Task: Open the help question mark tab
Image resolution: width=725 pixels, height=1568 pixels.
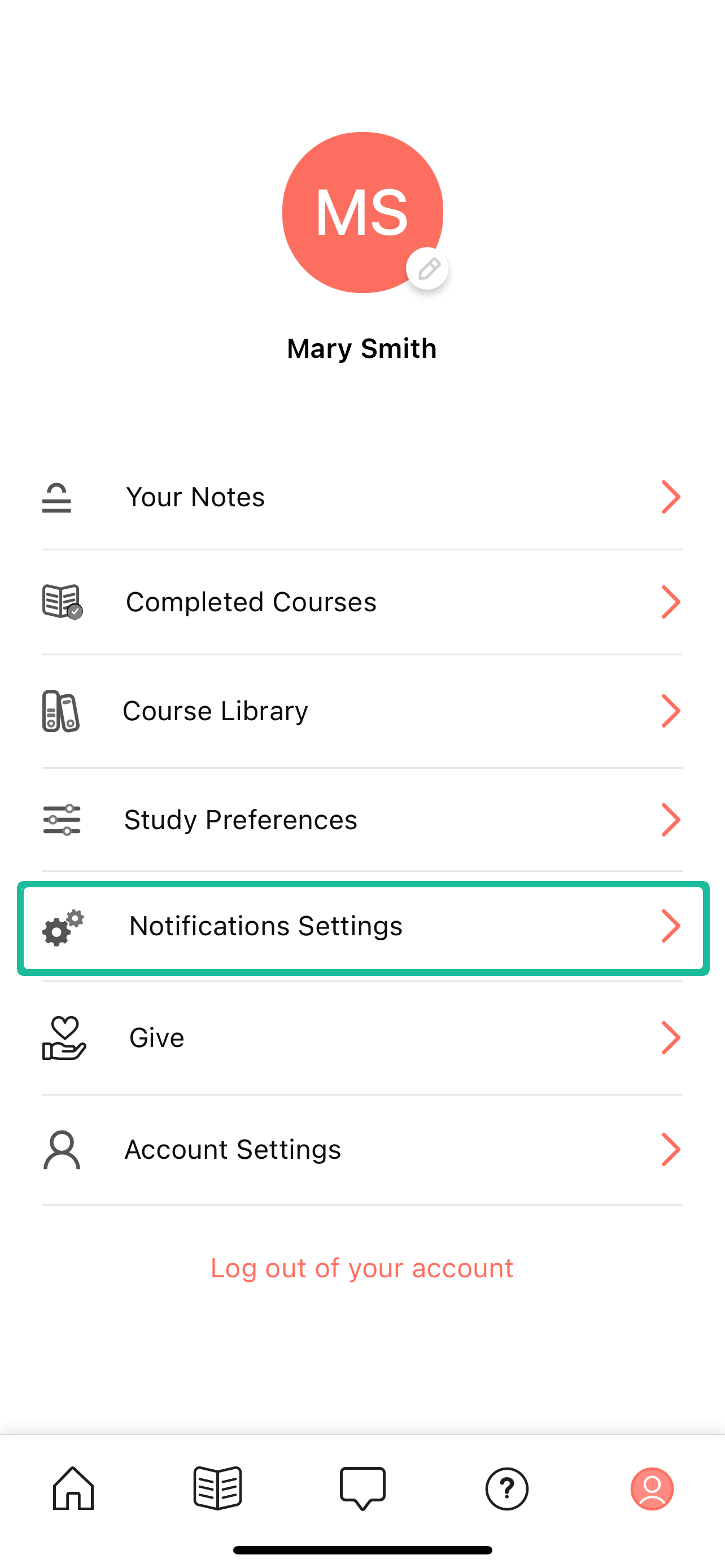Action: [506, 1488]
